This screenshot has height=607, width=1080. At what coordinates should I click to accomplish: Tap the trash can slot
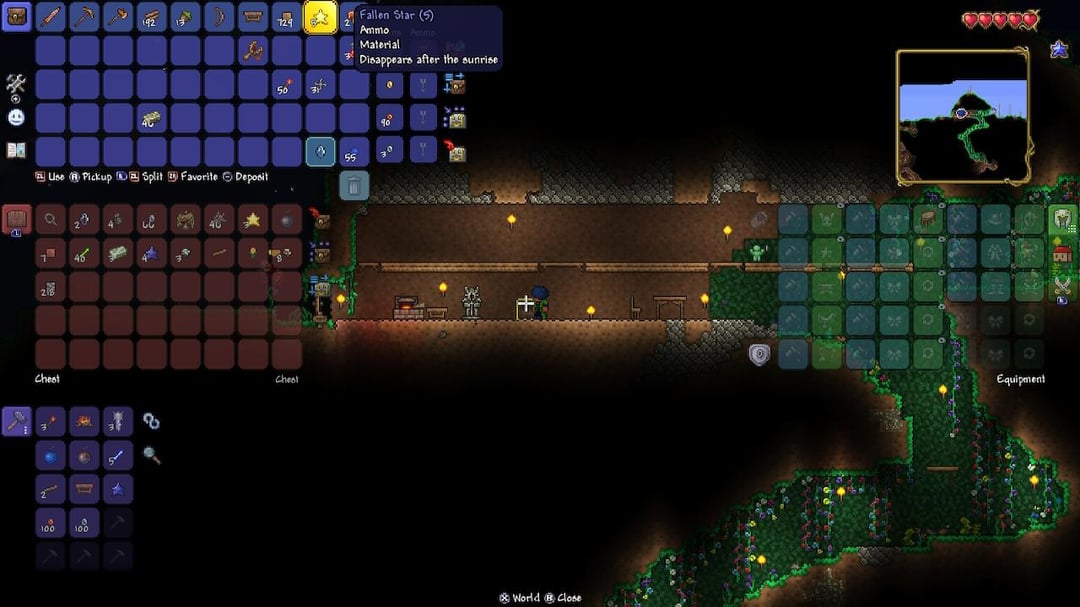pyautogui.click(x=354, y=185)
